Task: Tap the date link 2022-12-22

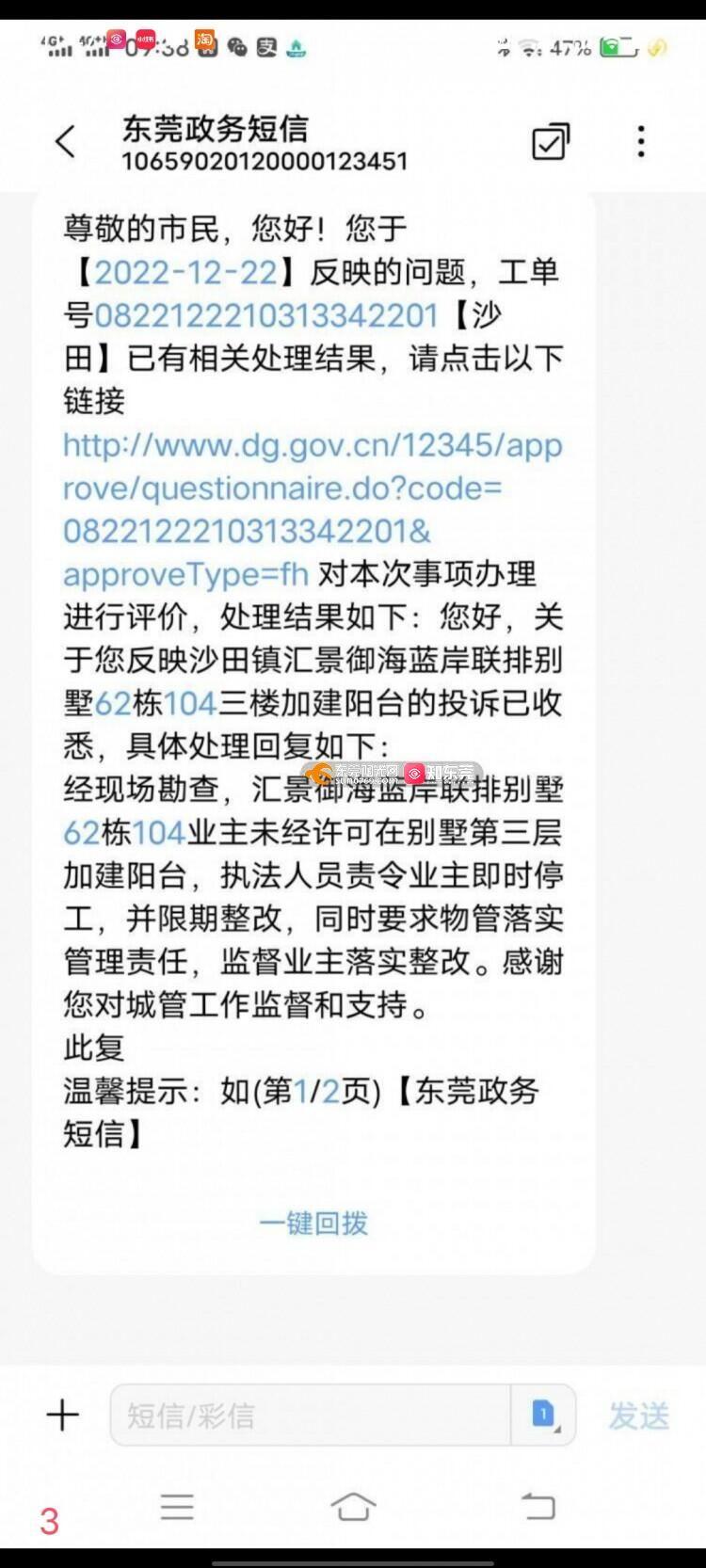Action: (185, 273)
